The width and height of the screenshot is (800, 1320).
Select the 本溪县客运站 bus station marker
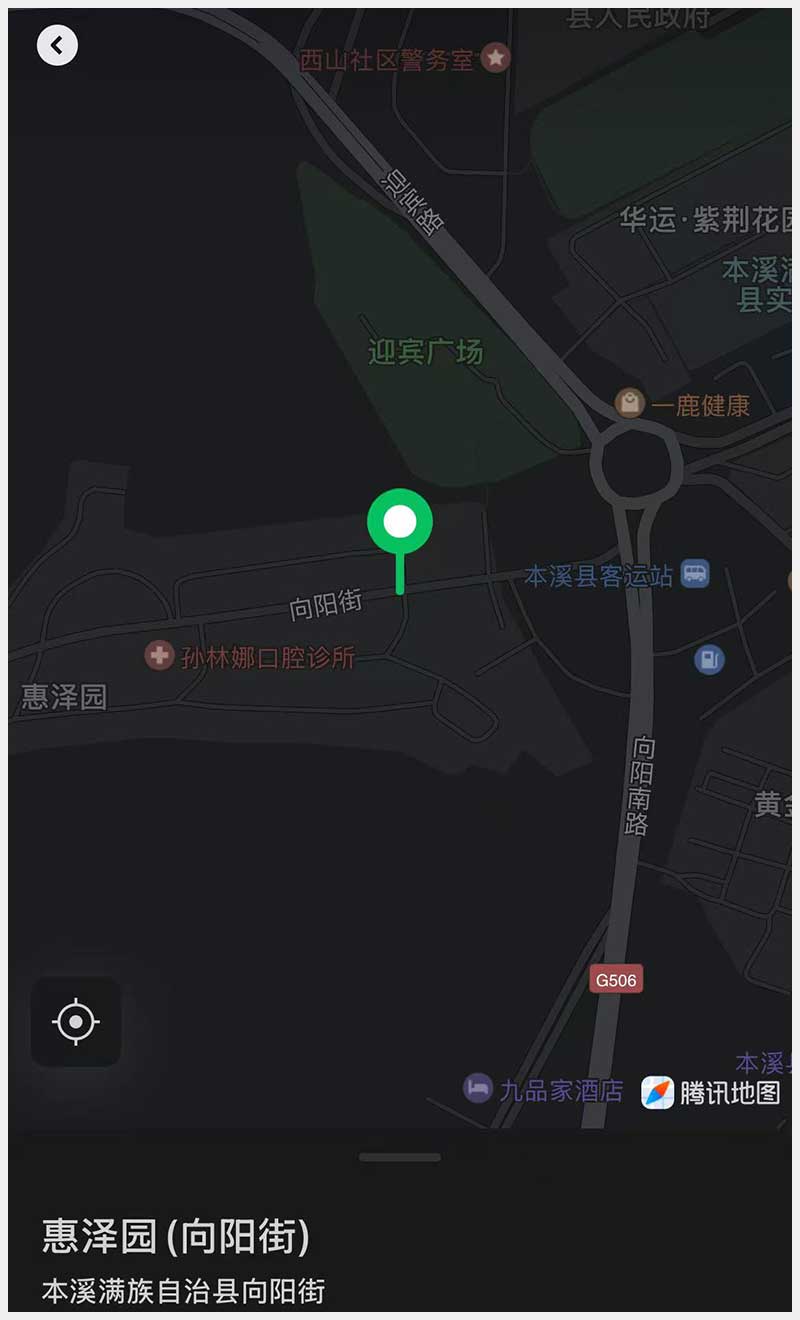coord(695,574)
